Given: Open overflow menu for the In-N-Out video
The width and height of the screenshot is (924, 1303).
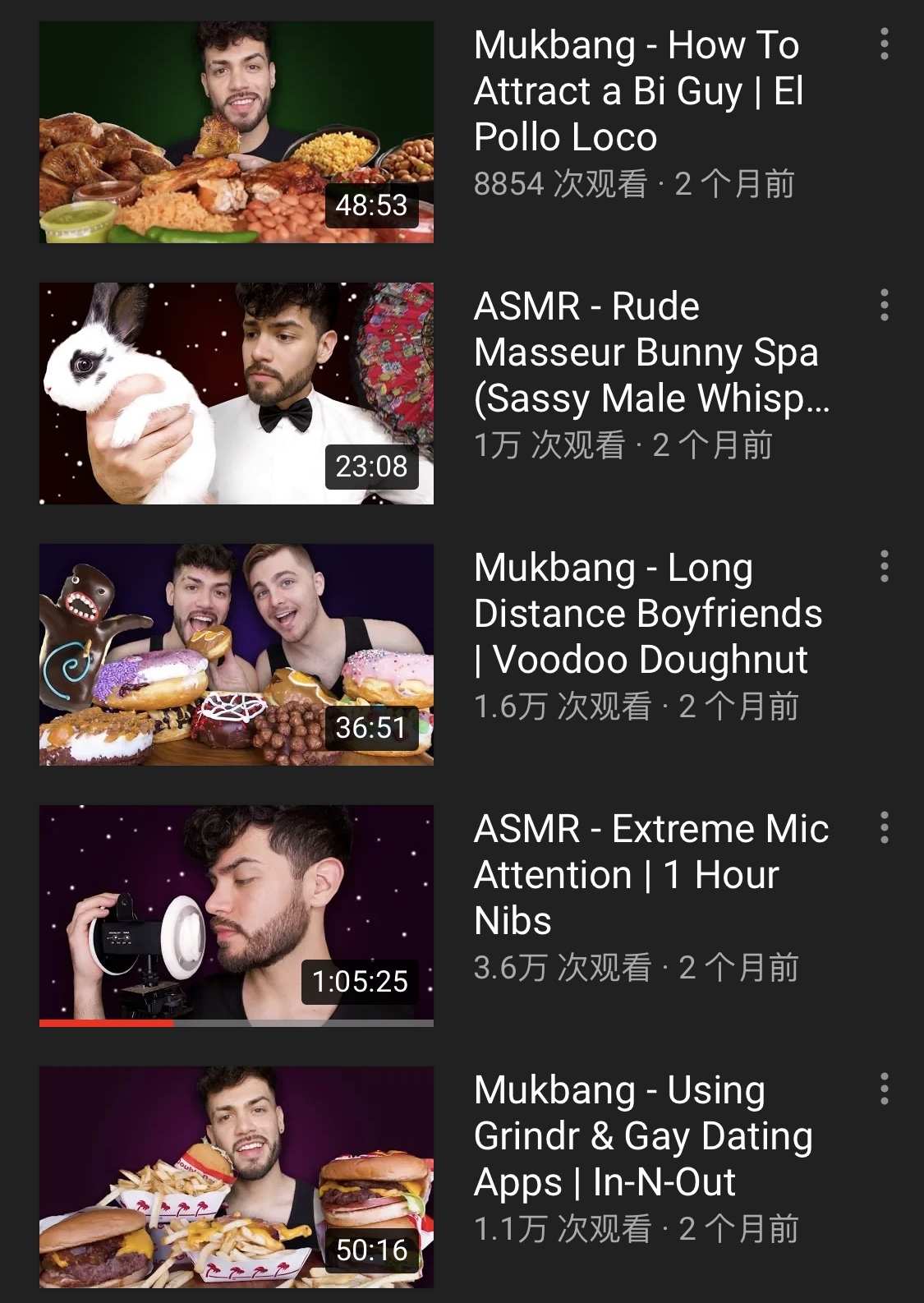Looking at the screenshot, I should (x=884, y=1089).
